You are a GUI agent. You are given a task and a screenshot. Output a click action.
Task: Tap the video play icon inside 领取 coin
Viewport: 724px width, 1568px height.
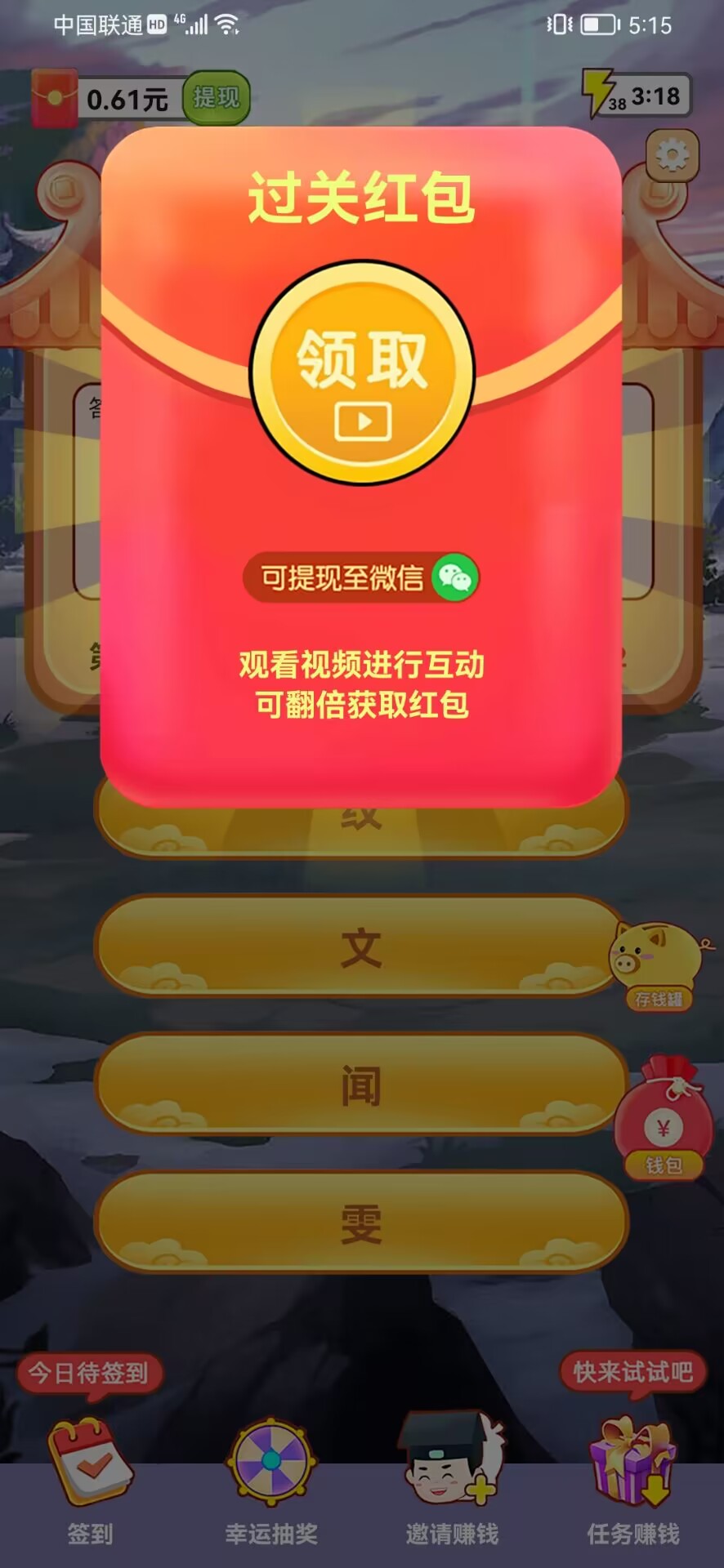[362, 421]
